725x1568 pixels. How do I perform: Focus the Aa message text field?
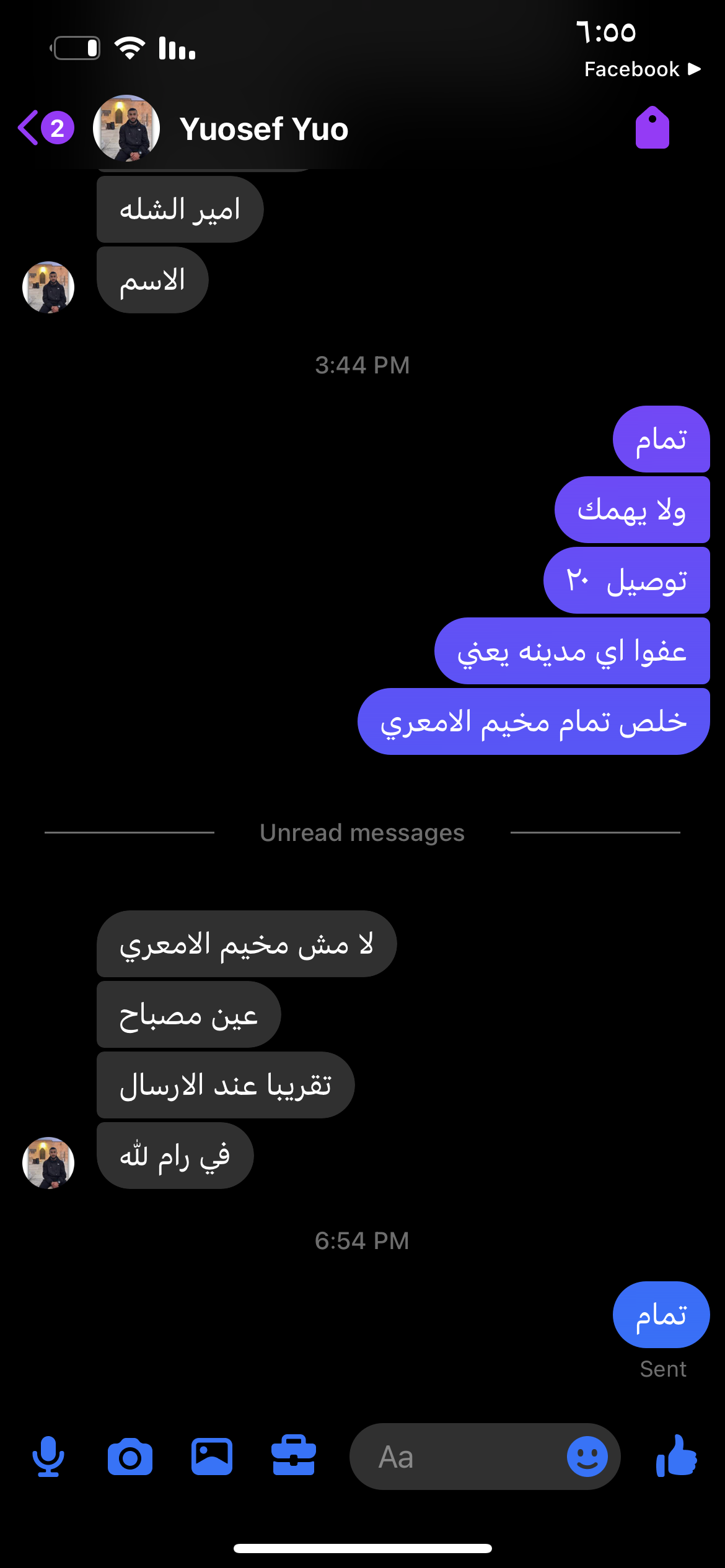tap(459, 1457)
